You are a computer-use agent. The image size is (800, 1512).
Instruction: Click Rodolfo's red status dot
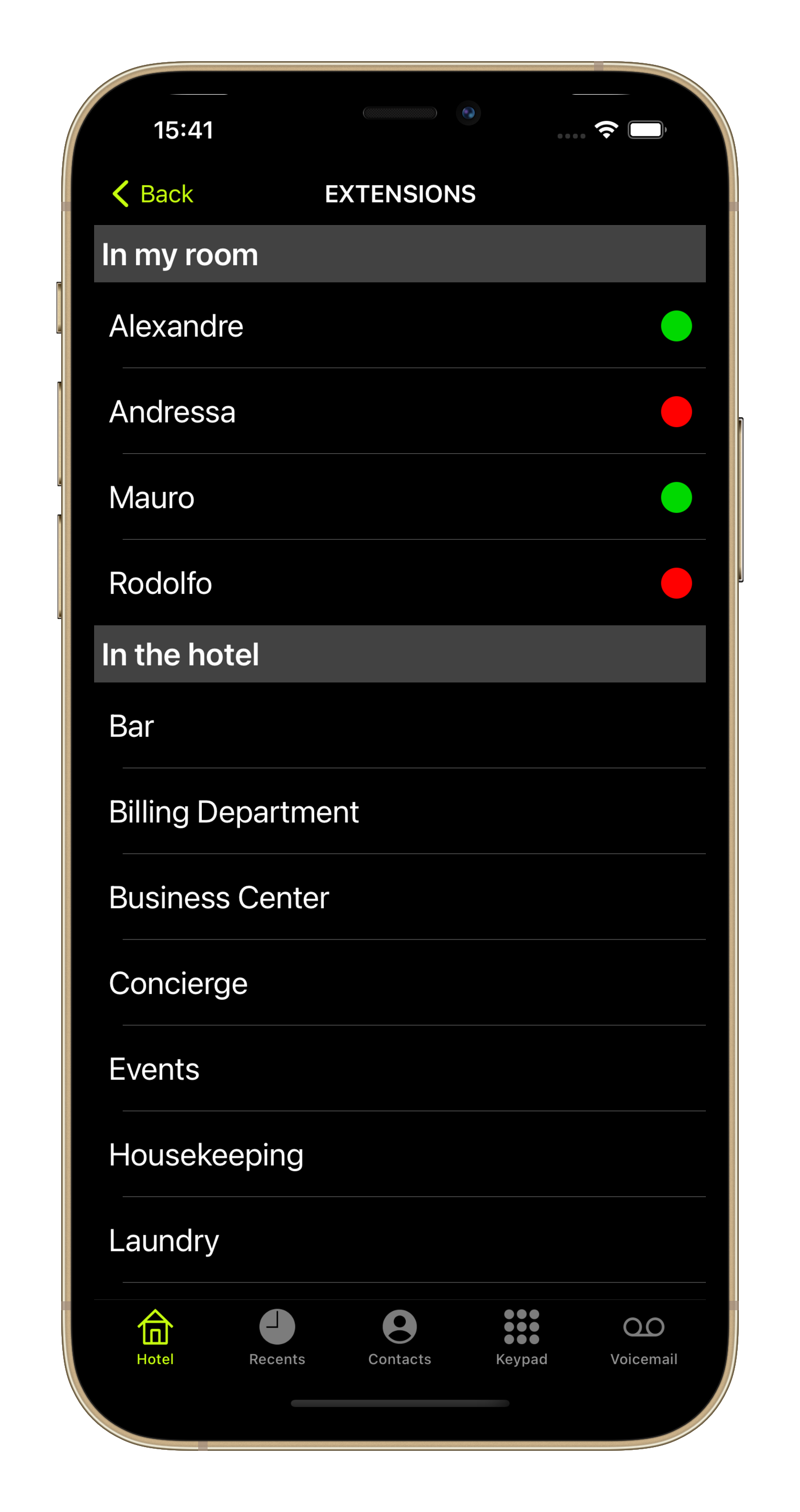pyautogui.click(x=676, y=583)
